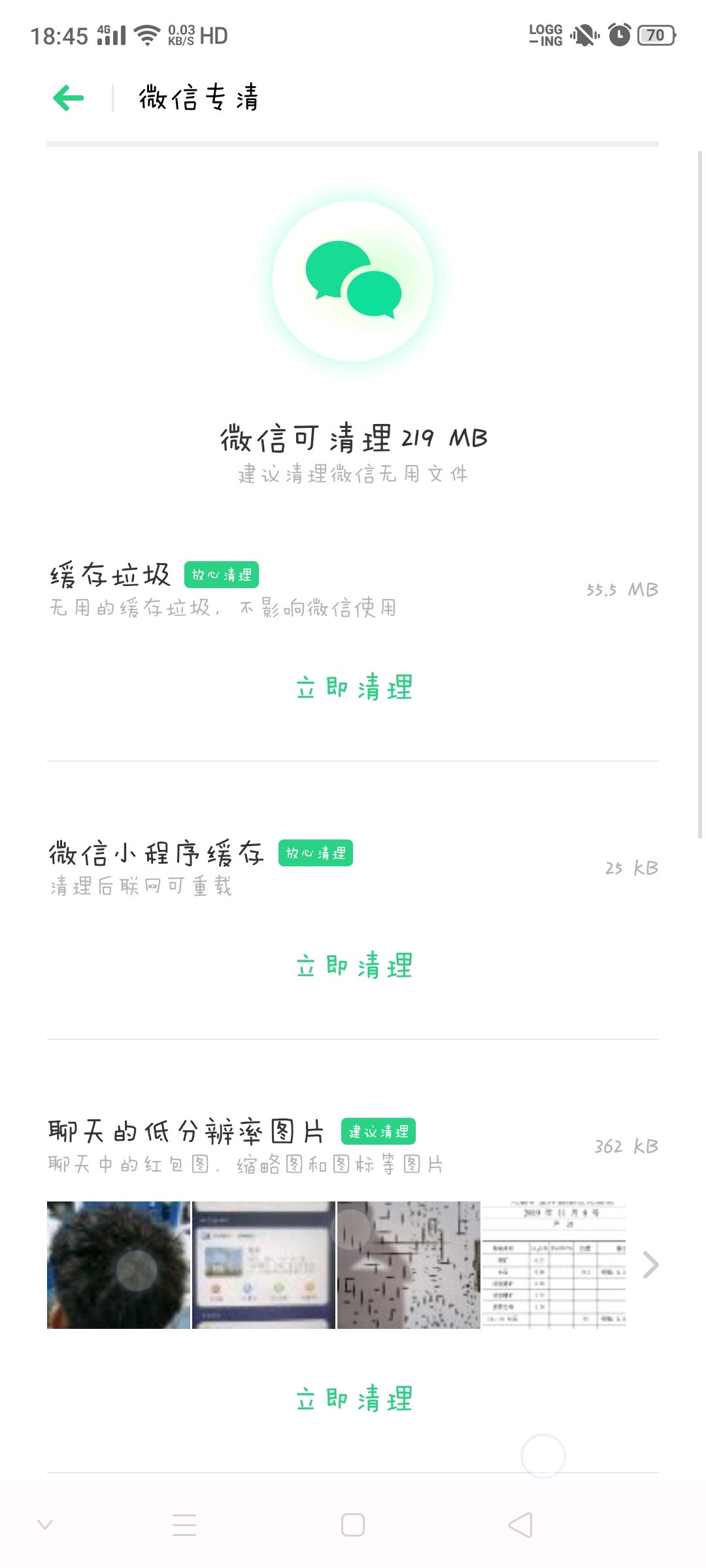Tap 立即清理 under 缓存垃圾
This screenshot has height=1568, width=706.
[354, 687]
